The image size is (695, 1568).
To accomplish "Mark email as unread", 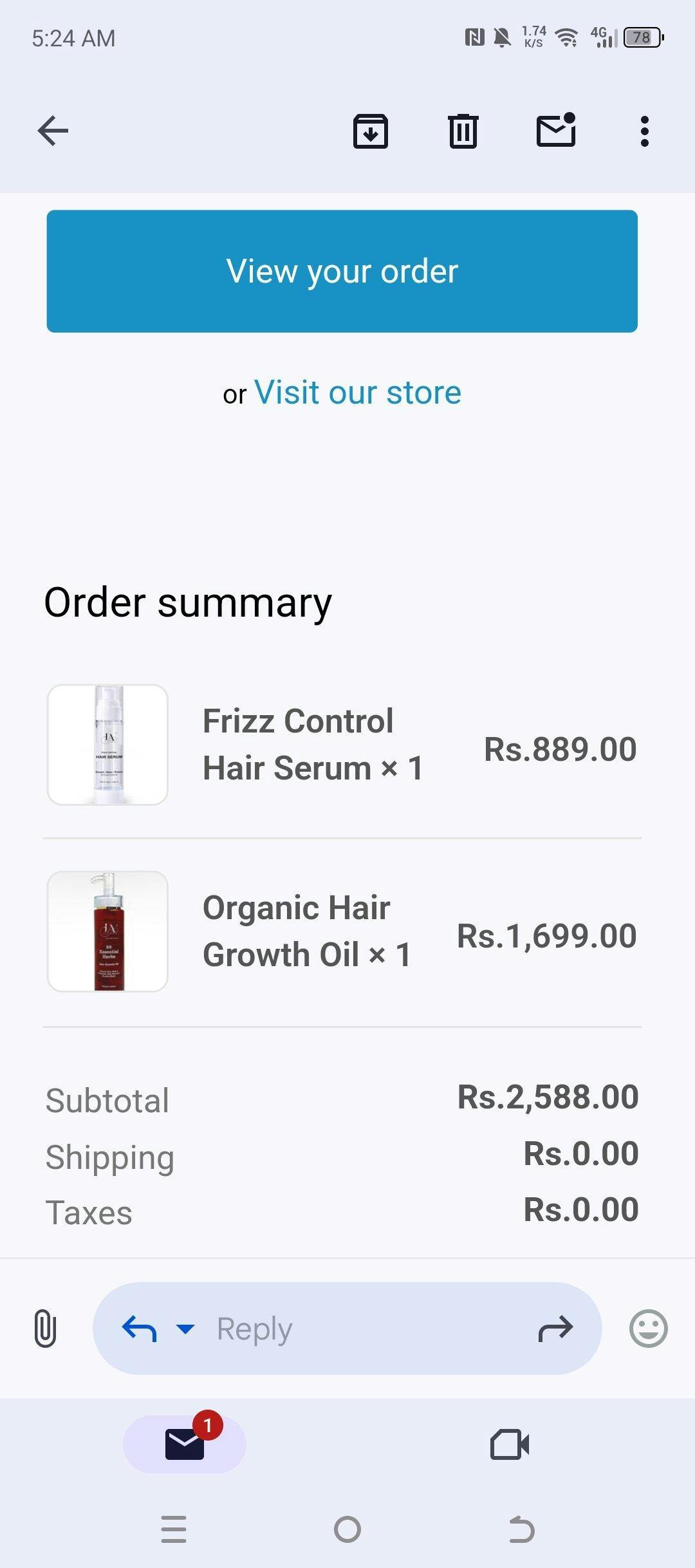I will (x=556, y=131).
